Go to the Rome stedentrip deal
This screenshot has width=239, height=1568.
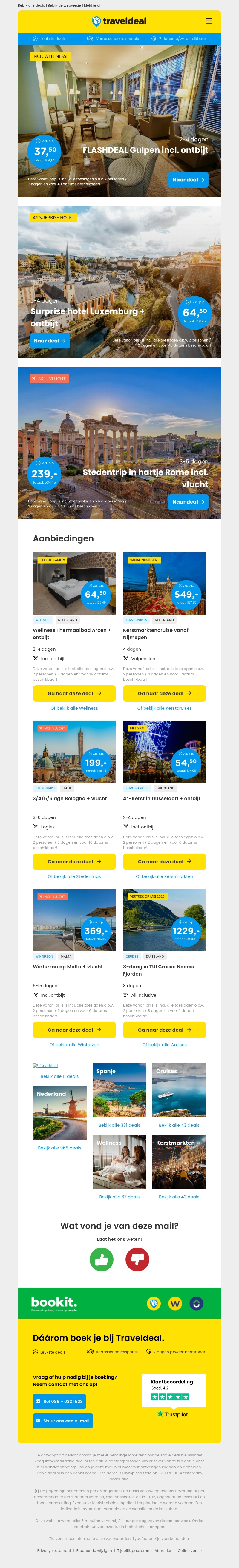(x=188, y=502)
